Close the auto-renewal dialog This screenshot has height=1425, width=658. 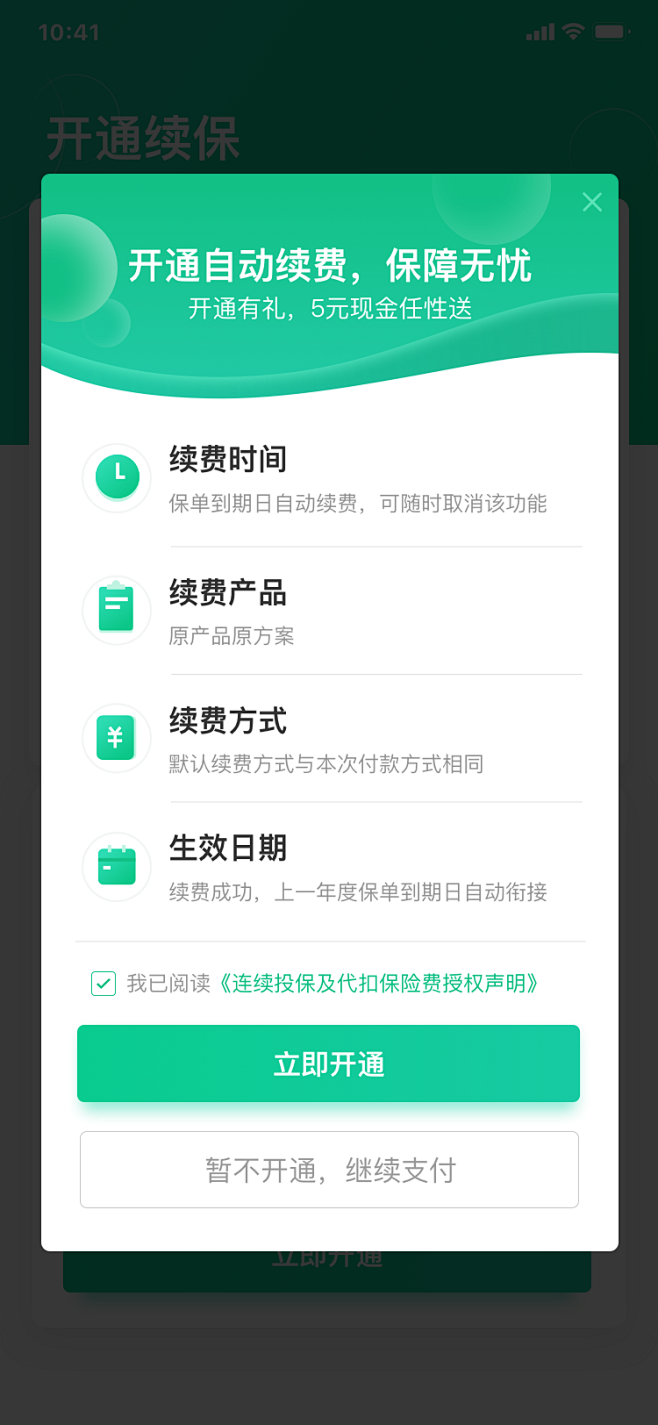point(592,203)
